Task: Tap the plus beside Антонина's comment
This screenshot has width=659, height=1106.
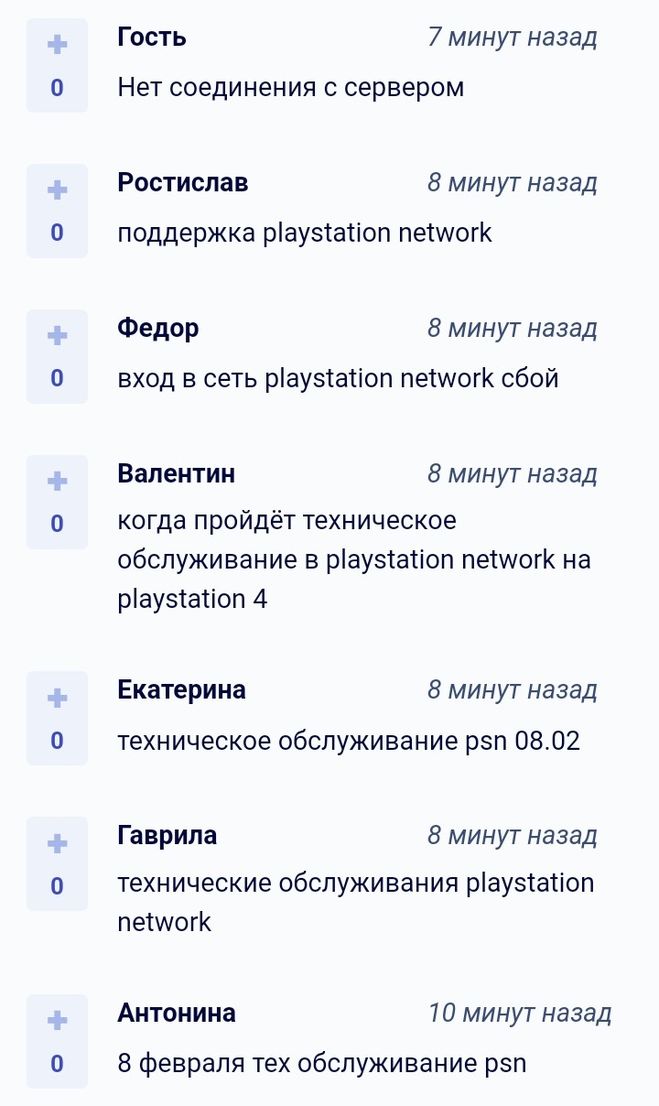Action: 57,1021
